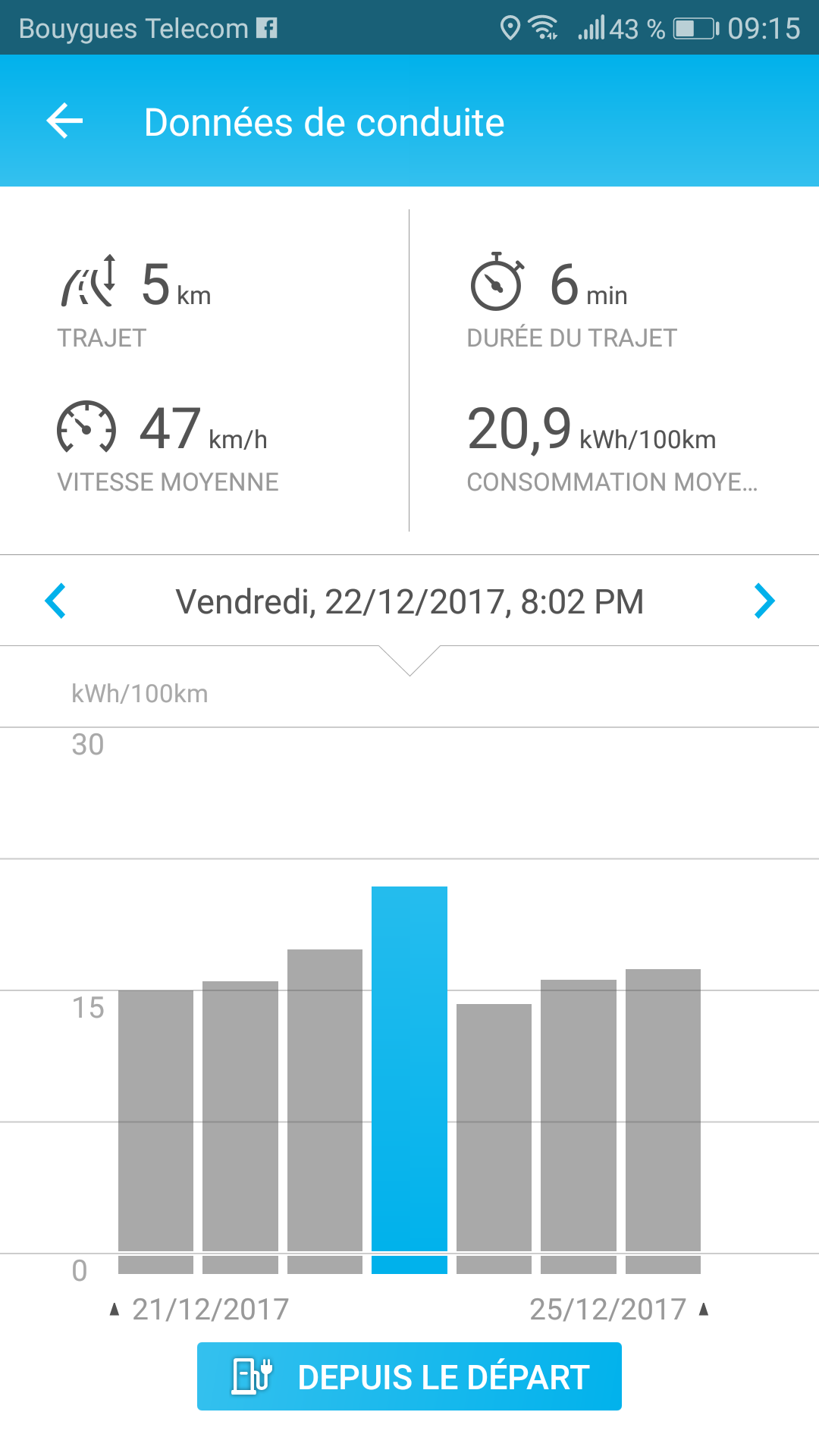Tap the DEPUIS LE DÉPART button

click(409, 1376)
